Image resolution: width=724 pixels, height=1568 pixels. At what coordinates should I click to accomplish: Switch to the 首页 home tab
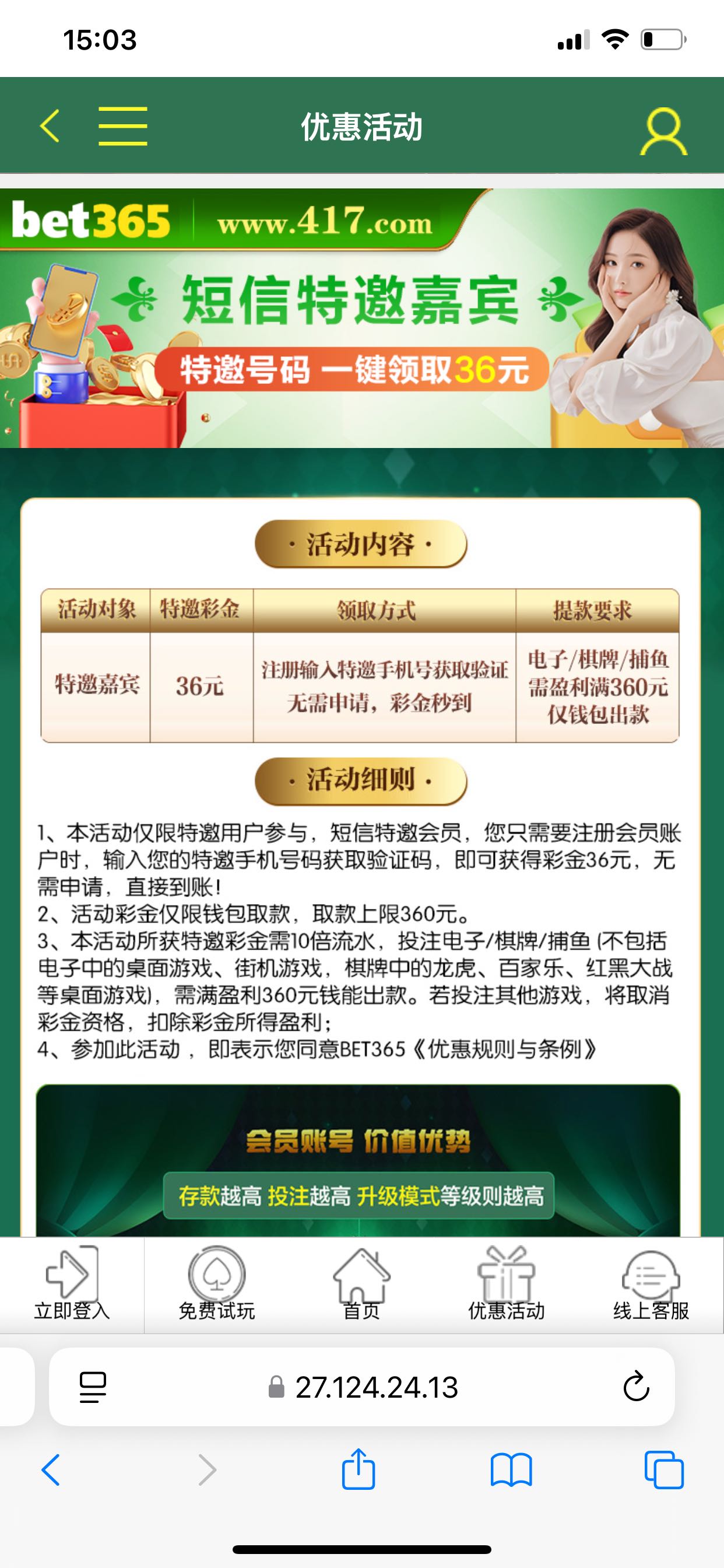coord(361,1284)
